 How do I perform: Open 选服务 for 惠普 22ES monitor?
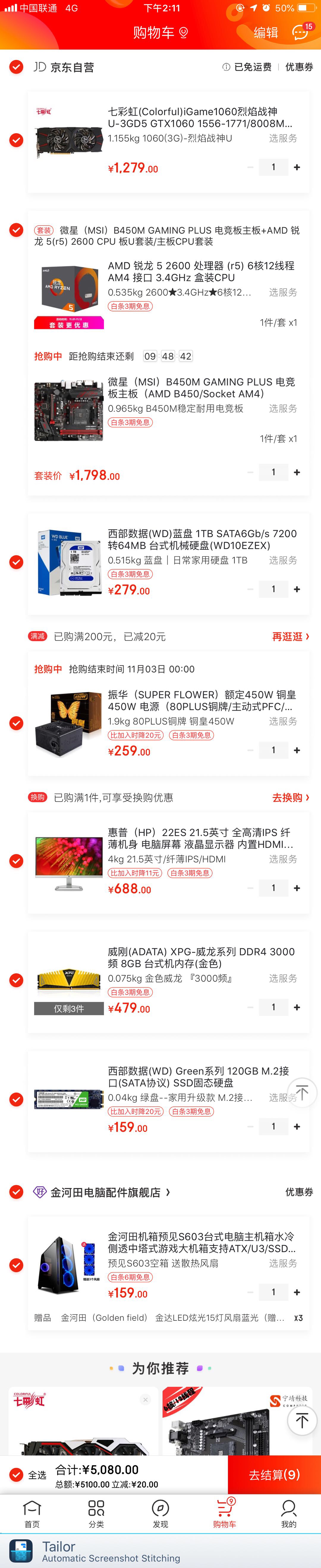pos(283,859)
